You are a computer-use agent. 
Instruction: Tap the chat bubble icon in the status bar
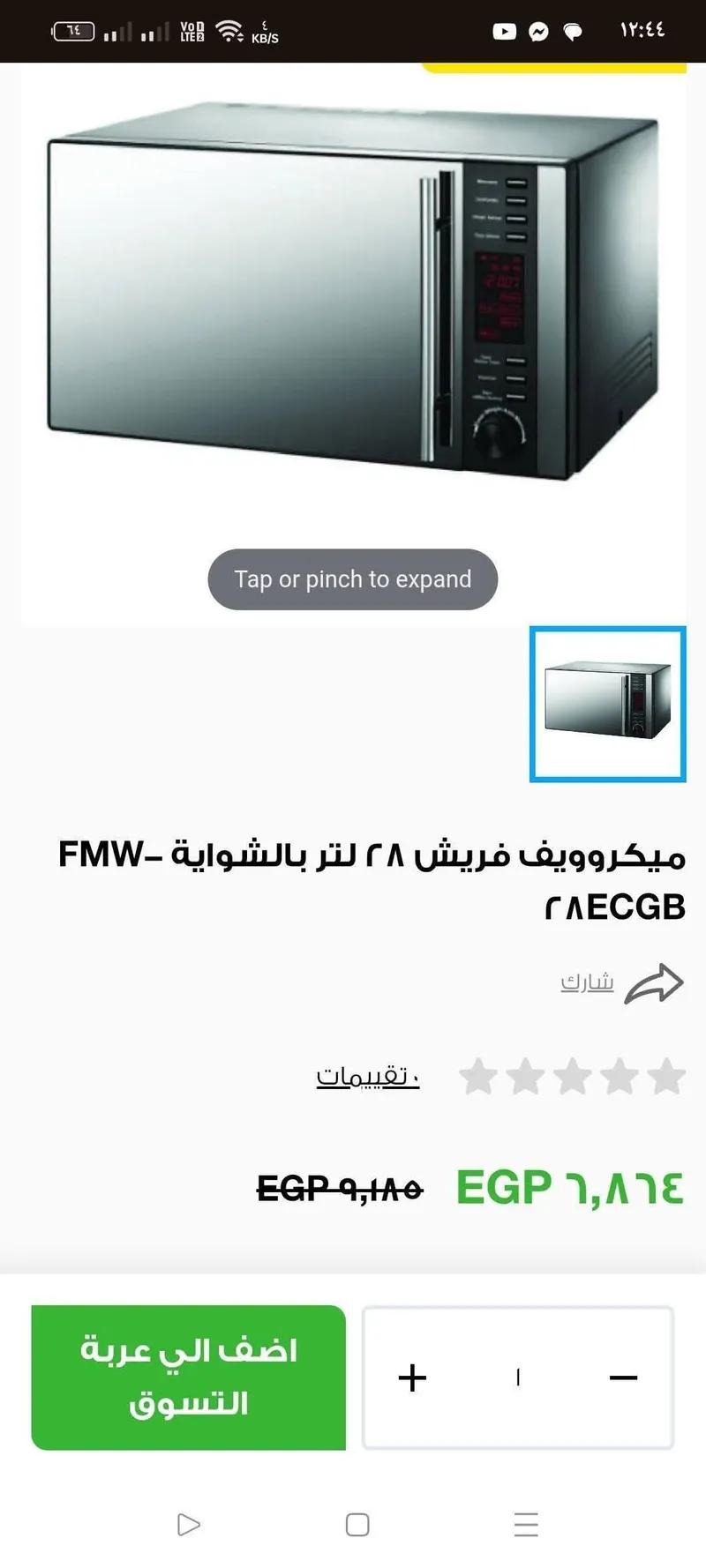click(x=575, y=32)
